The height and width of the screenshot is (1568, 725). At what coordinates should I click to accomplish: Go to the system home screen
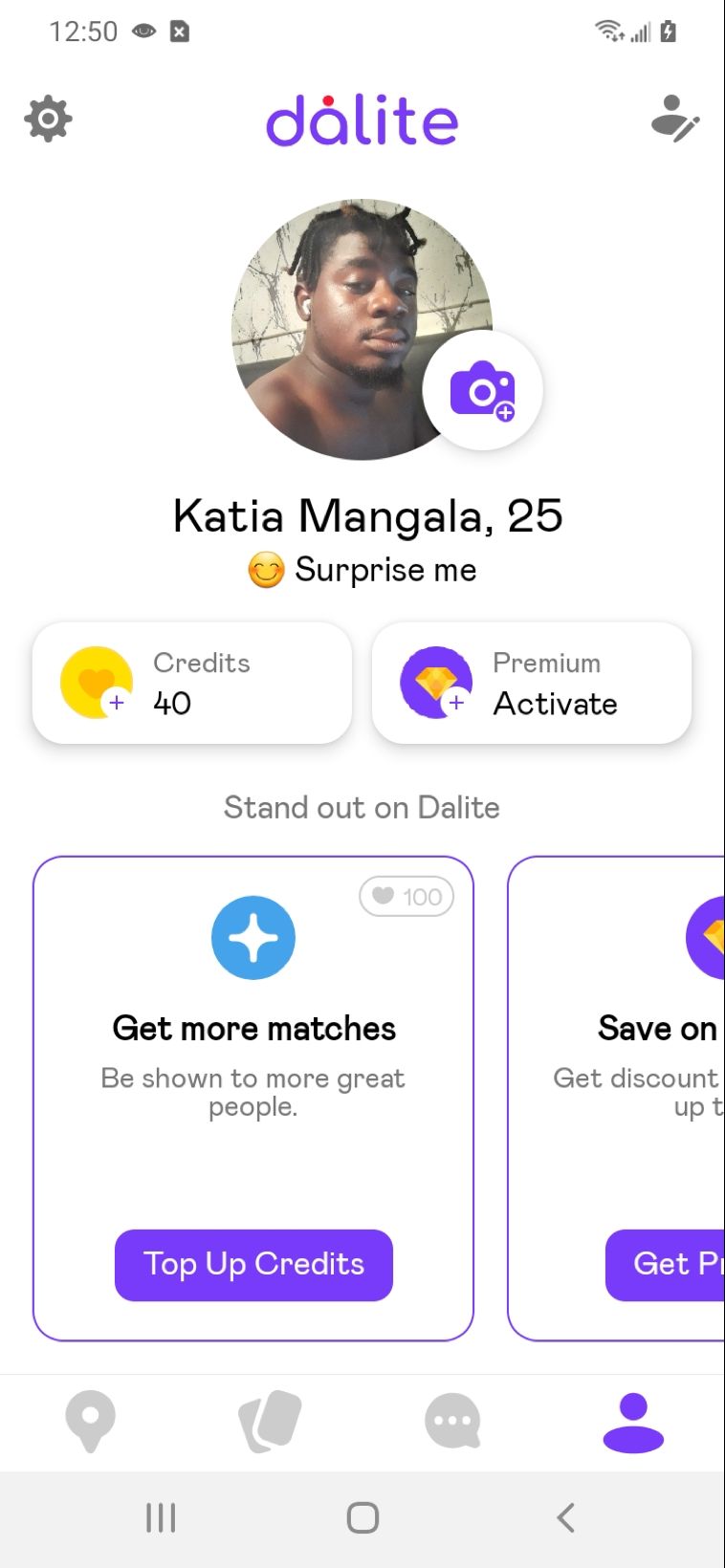pos(362,1517)
